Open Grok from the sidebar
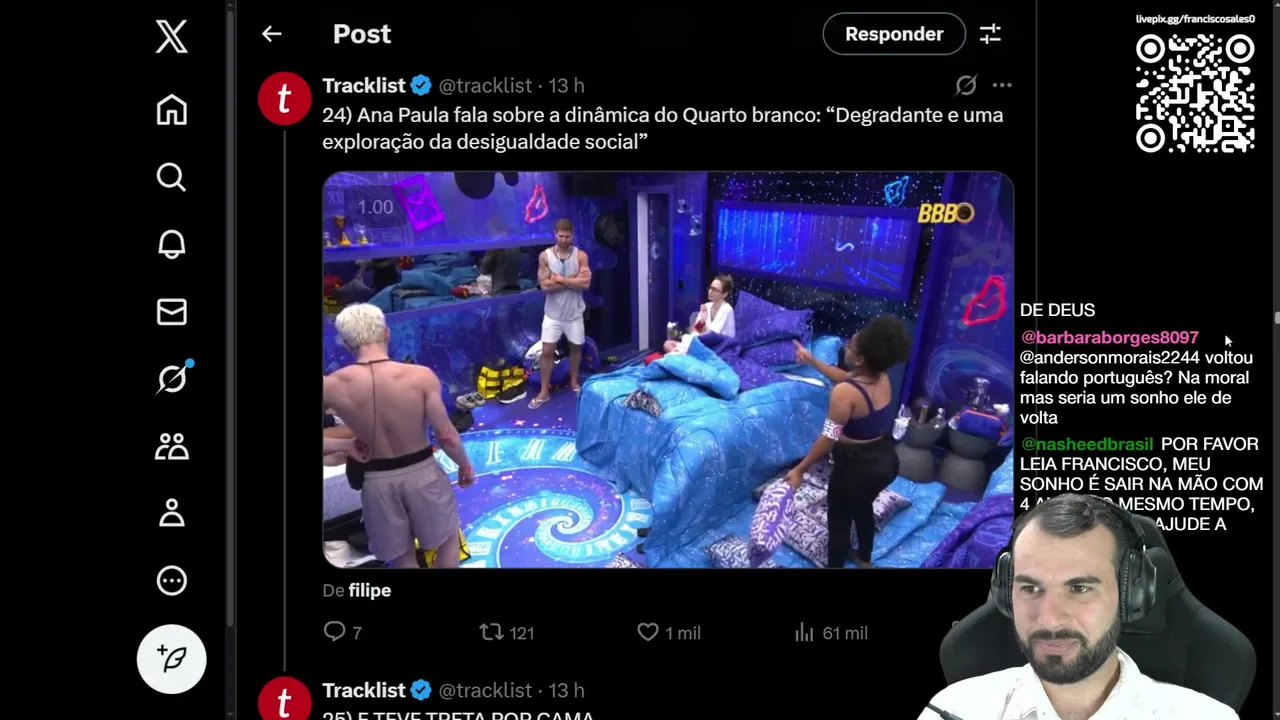The image size is (1280, 720). click(x=171, y=379)
